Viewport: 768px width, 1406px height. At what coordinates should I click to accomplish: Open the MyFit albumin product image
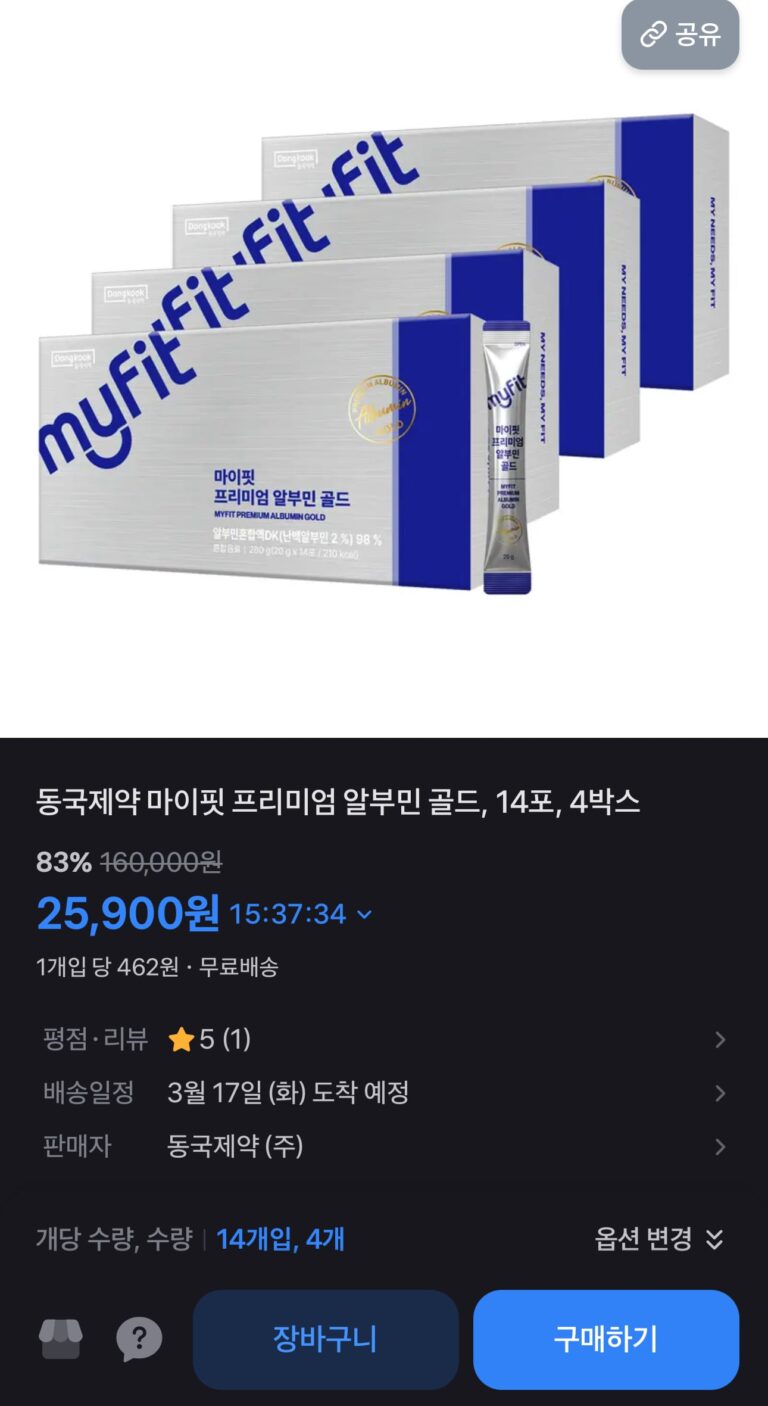[384, 360]
